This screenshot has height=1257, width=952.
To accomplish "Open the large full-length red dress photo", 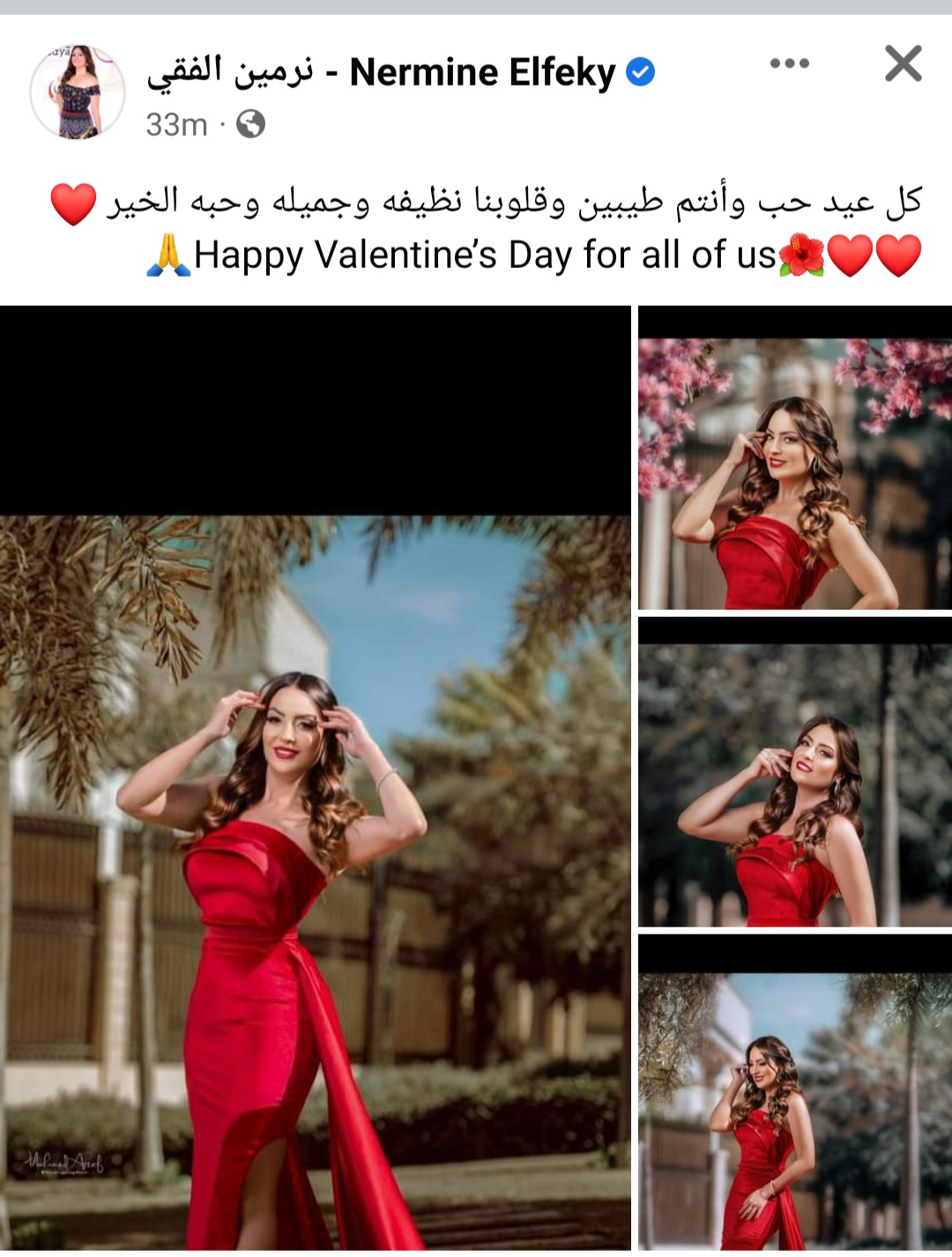I will tap(315, 837).
